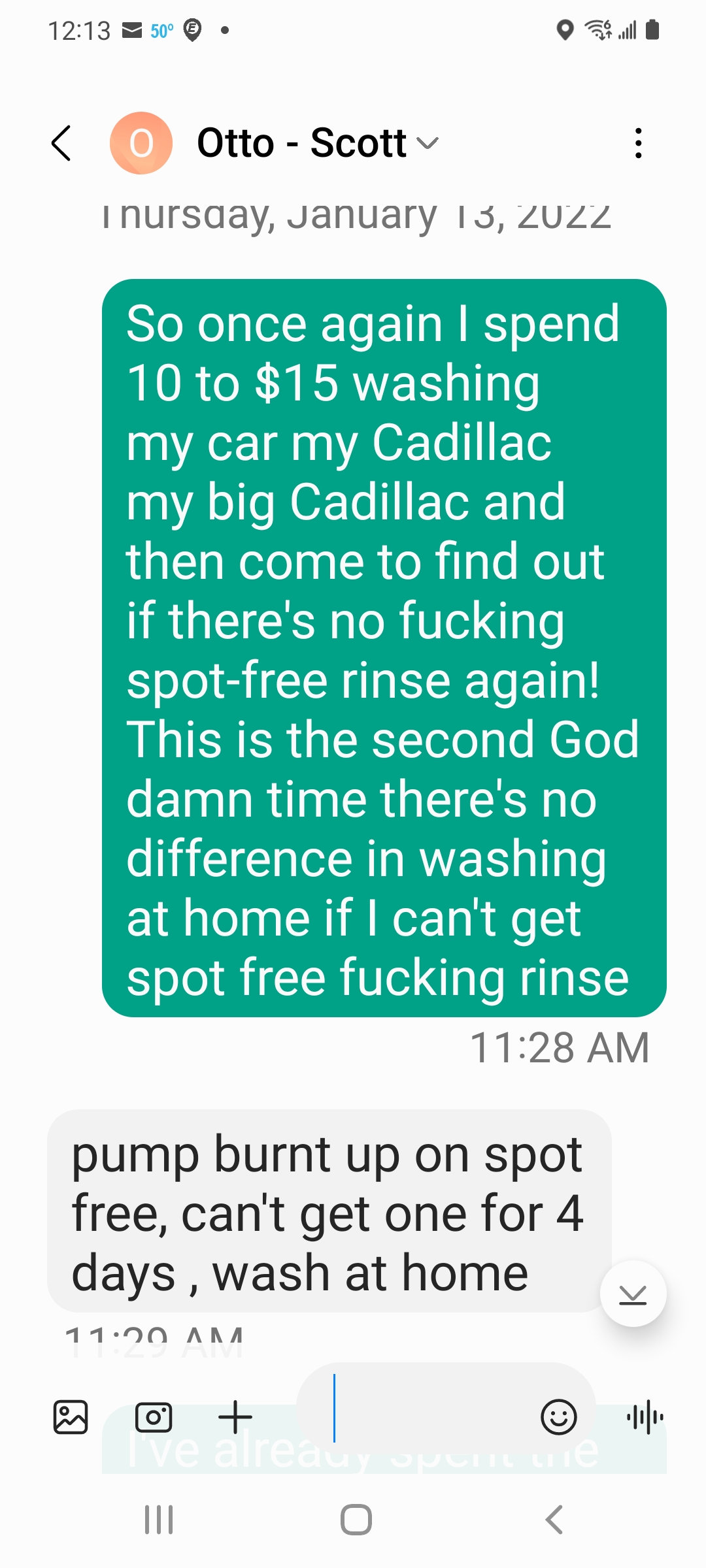Open recent apps from navigation bar
This screenshot has width=706, height=1568.
point(159,1520)
